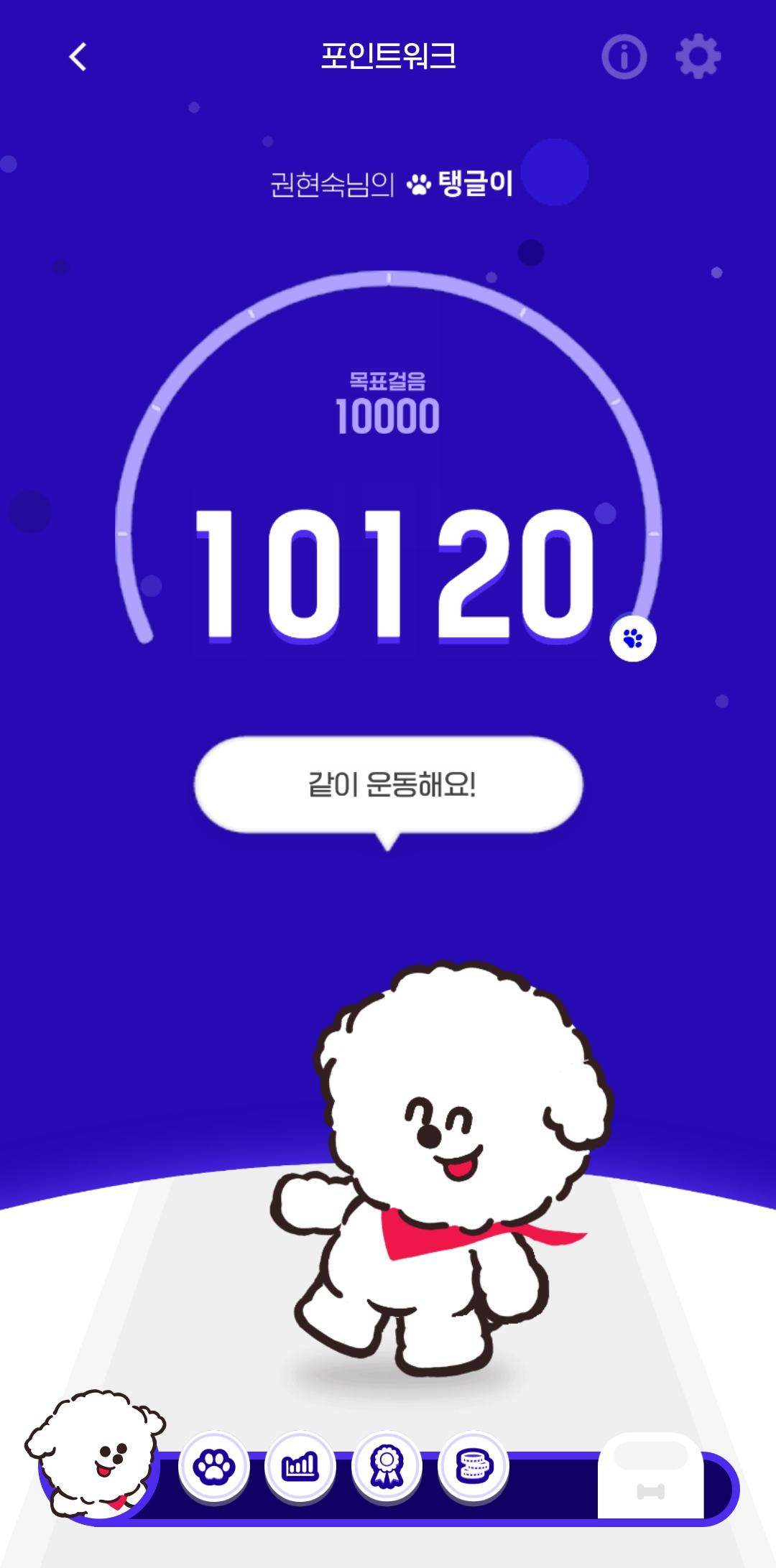Tap the paw print button in the bottom bar
The height and width of the screenshot is (1568, 776).
[x=213, y=1466]
